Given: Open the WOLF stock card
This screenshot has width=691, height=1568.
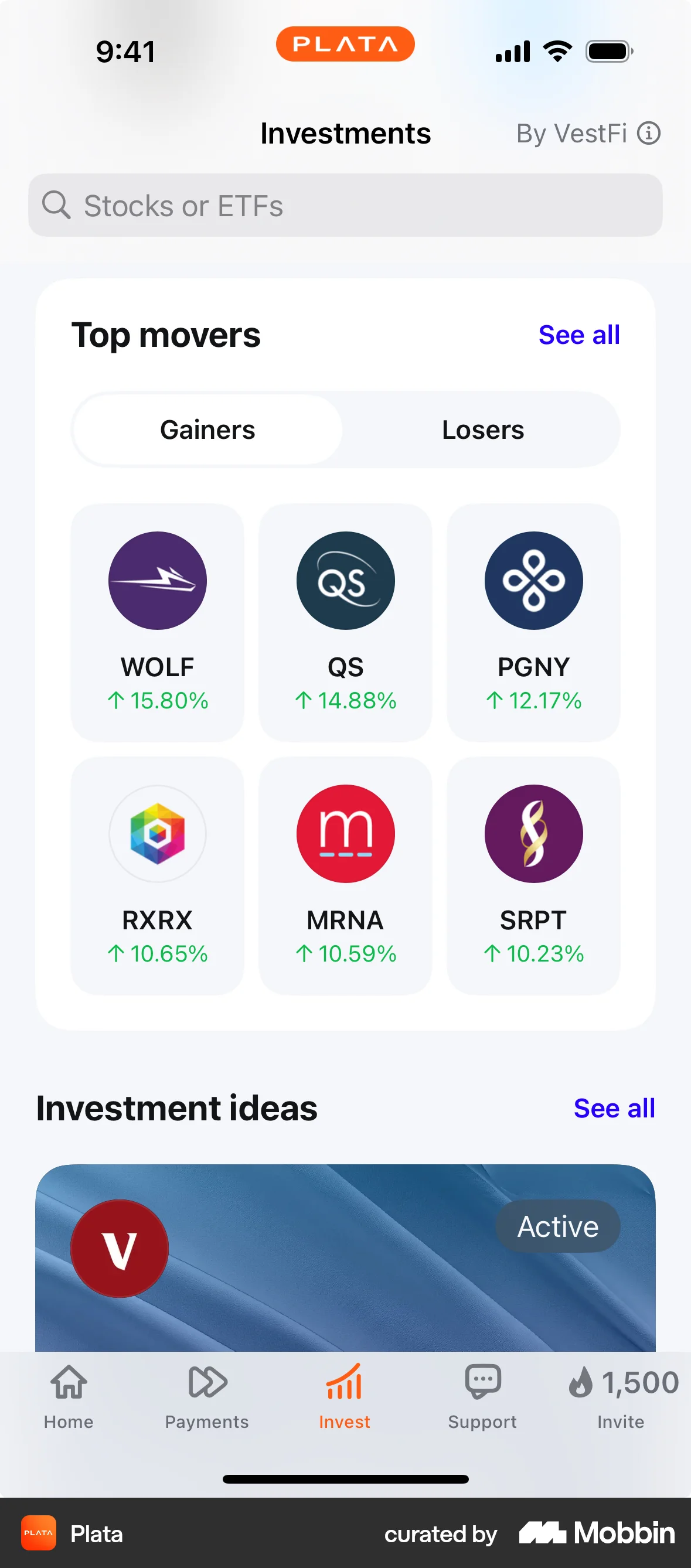Looking at the screenshot, I should click(x=158, y=622).
